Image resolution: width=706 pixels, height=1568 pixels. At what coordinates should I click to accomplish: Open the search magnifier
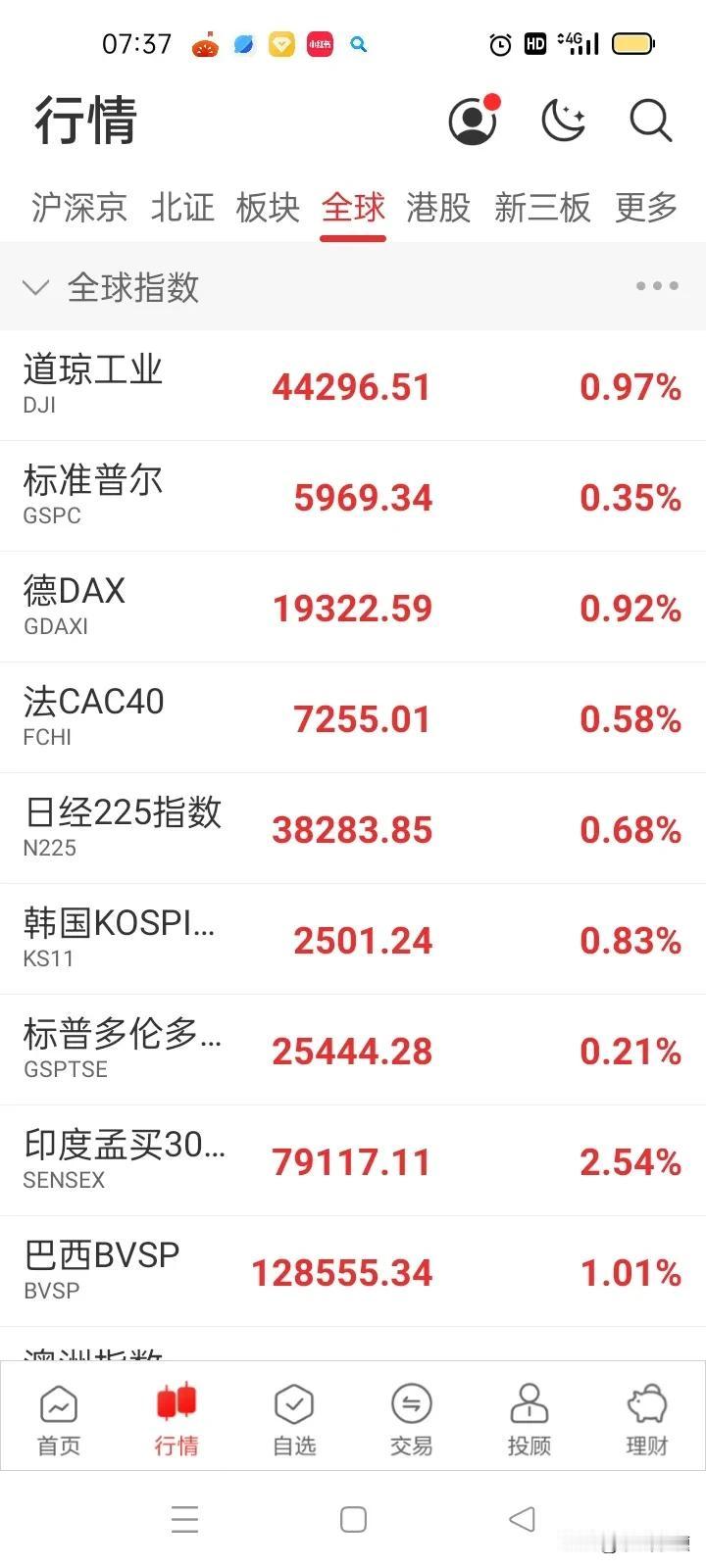tap(650, 121)
